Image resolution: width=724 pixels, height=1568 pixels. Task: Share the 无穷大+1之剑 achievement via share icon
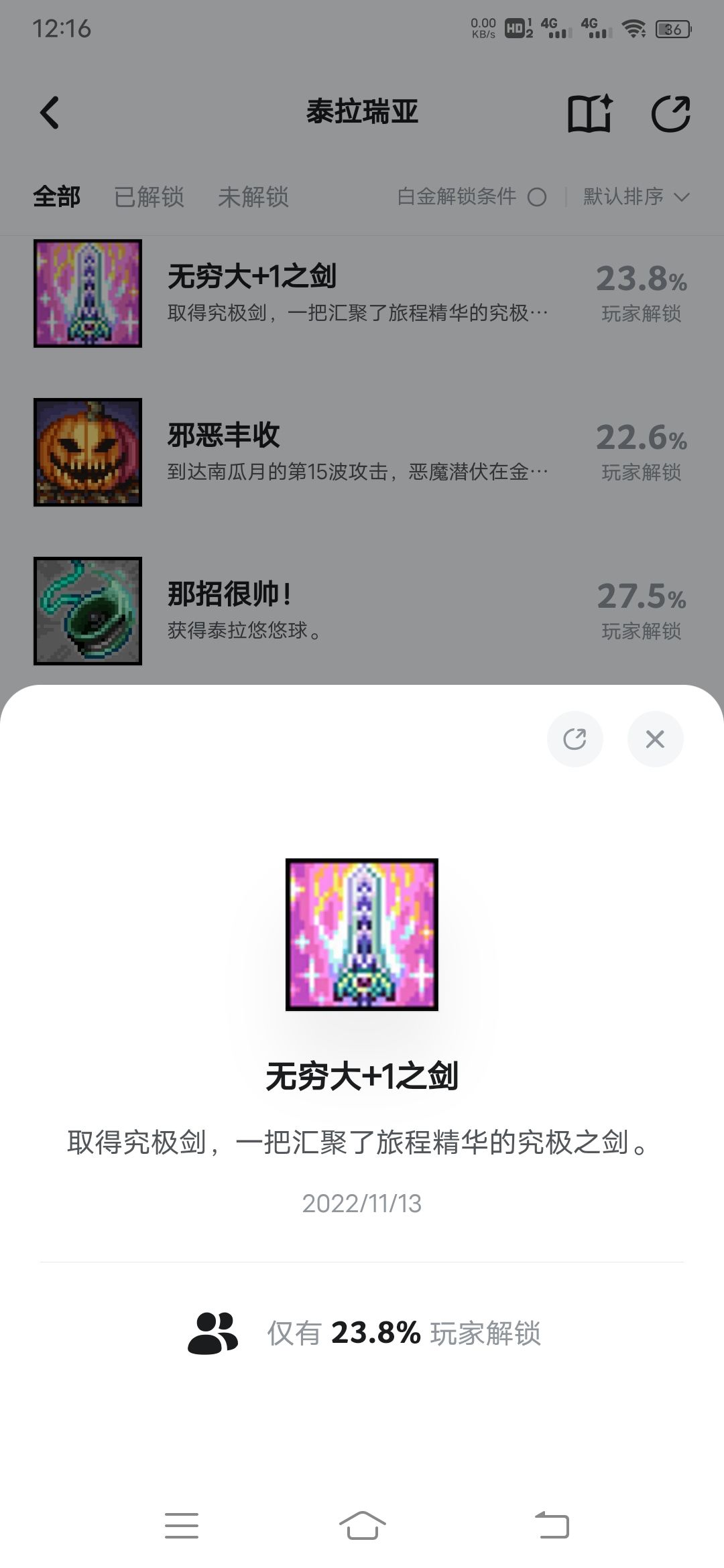[x=575, y=738]
